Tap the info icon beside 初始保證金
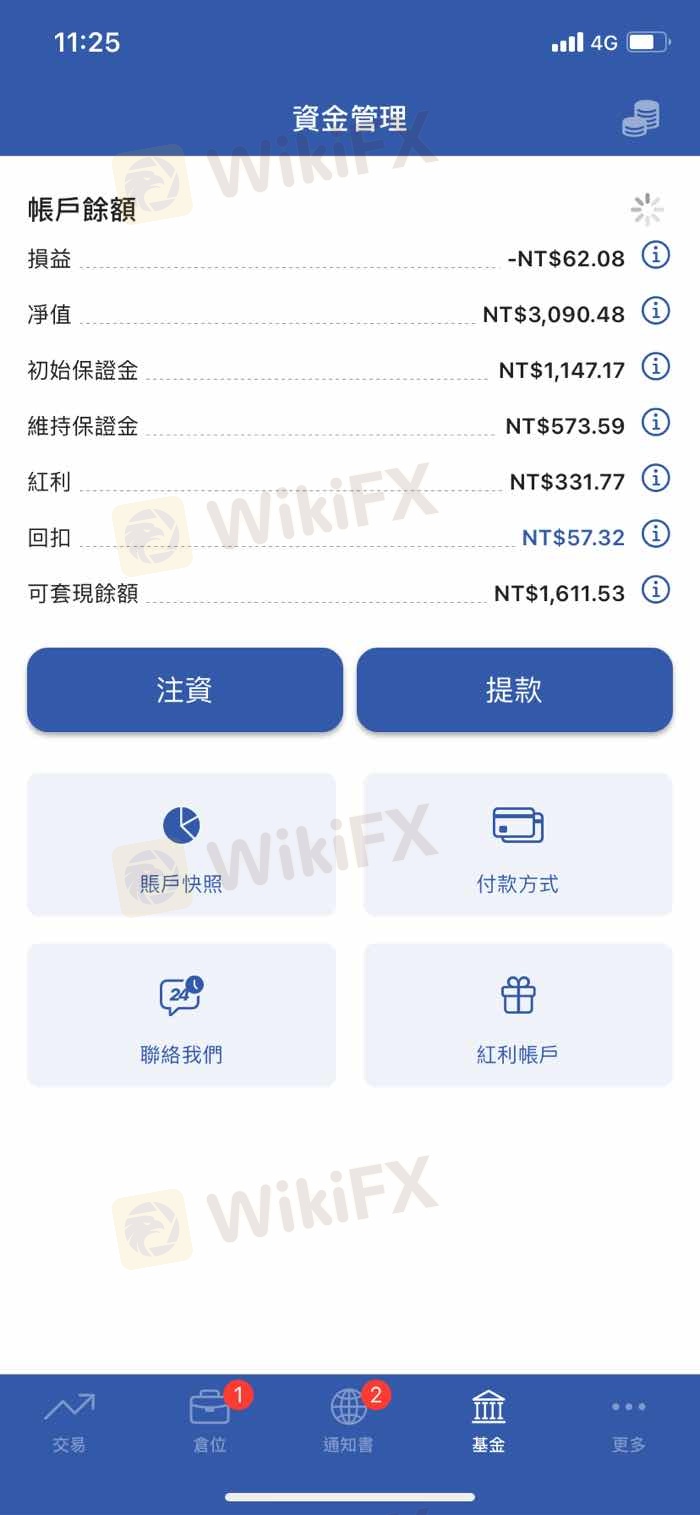Image resolution: width=700 pixels, height=1515 pixels. (x=655, y=367)
